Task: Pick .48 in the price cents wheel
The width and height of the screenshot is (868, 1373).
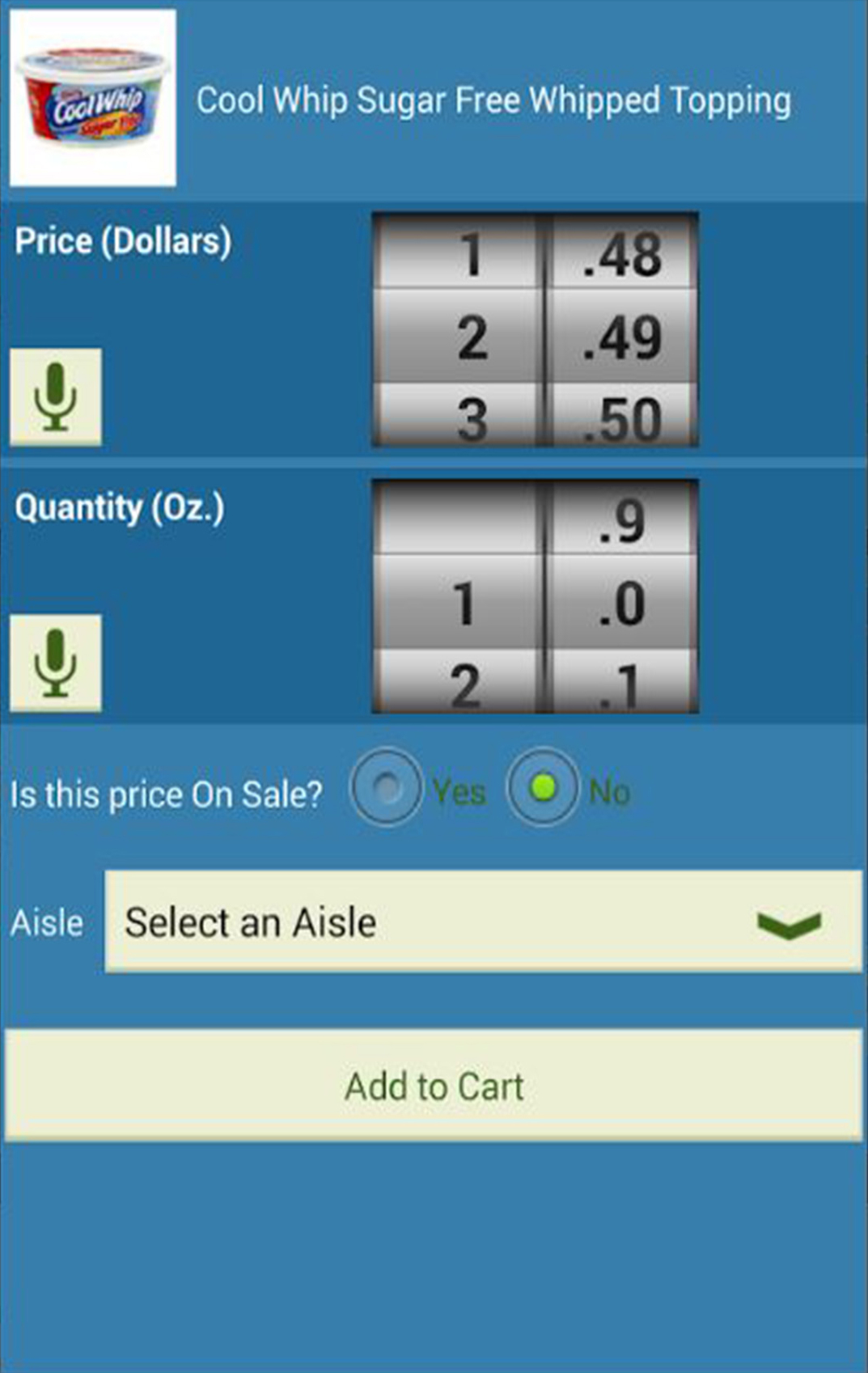Action: (x=623, y=254)
